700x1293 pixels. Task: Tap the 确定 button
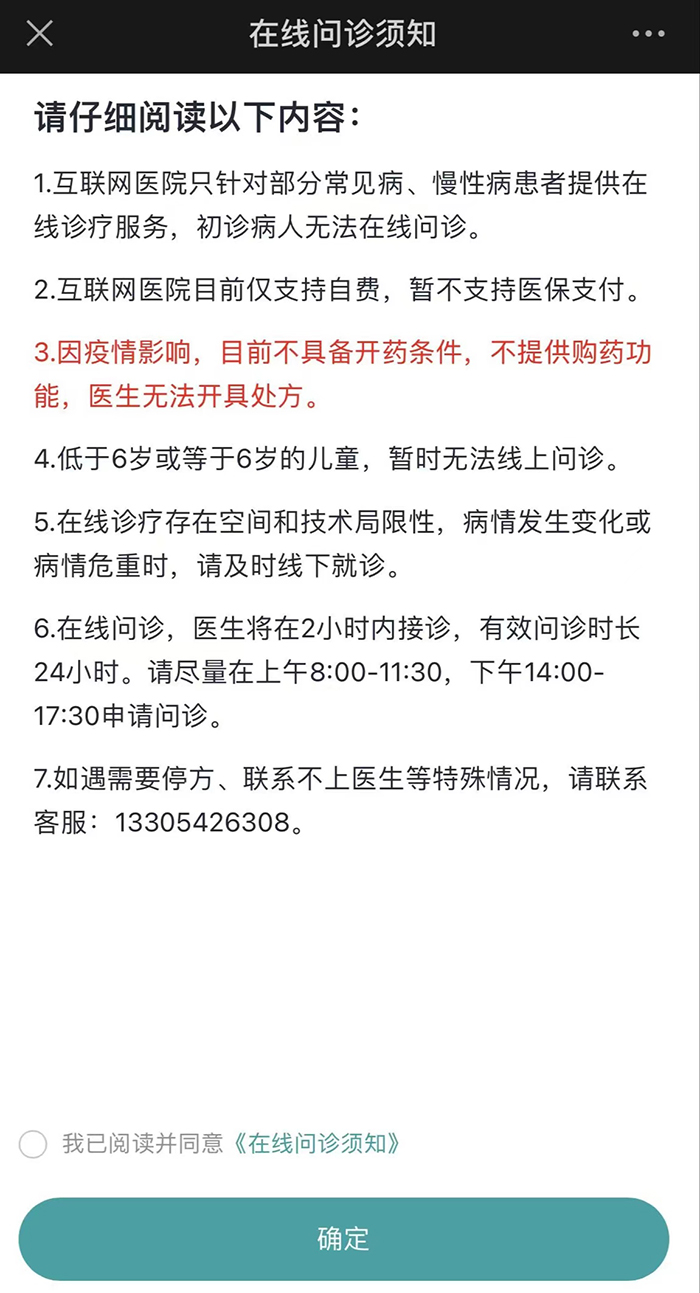coord(343,1239)
